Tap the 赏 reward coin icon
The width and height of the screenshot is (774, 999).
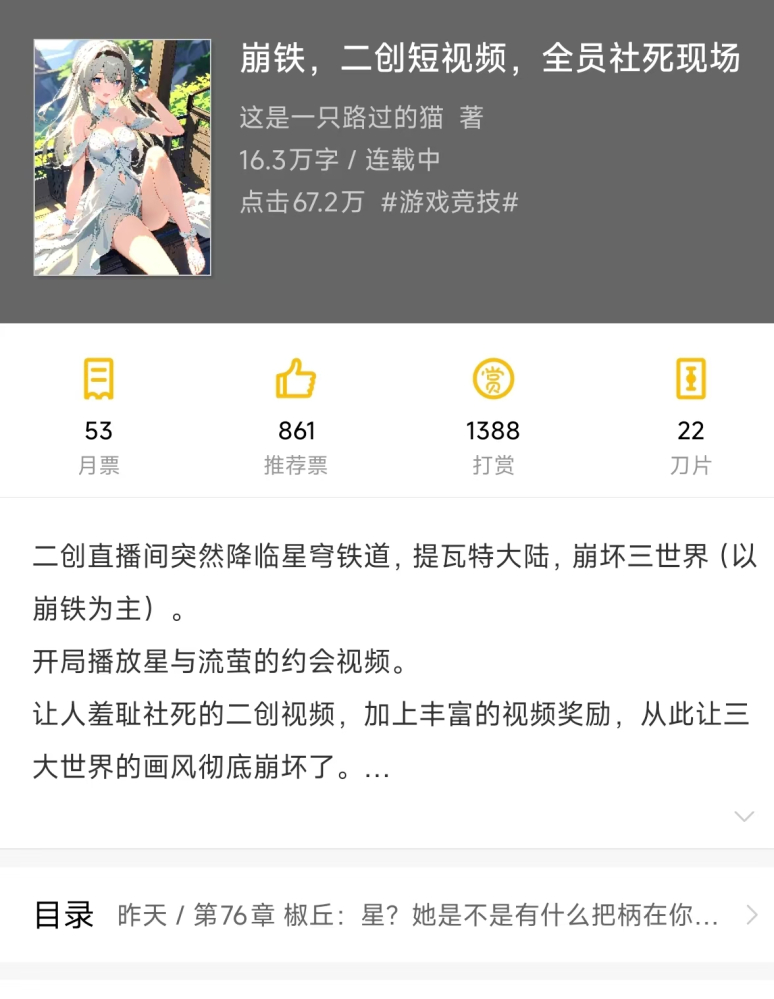492,380
